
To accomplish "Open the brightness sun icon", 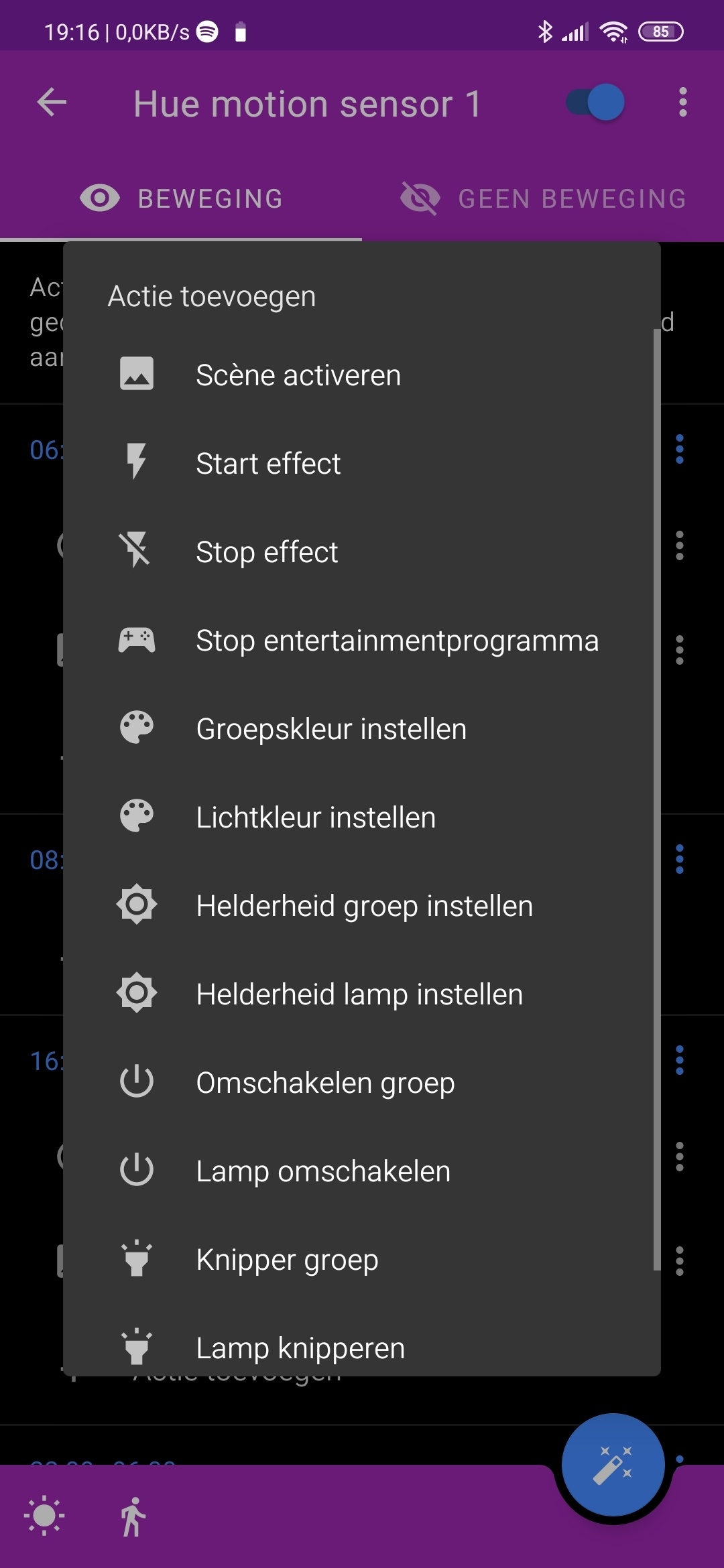I will 44,1516.
